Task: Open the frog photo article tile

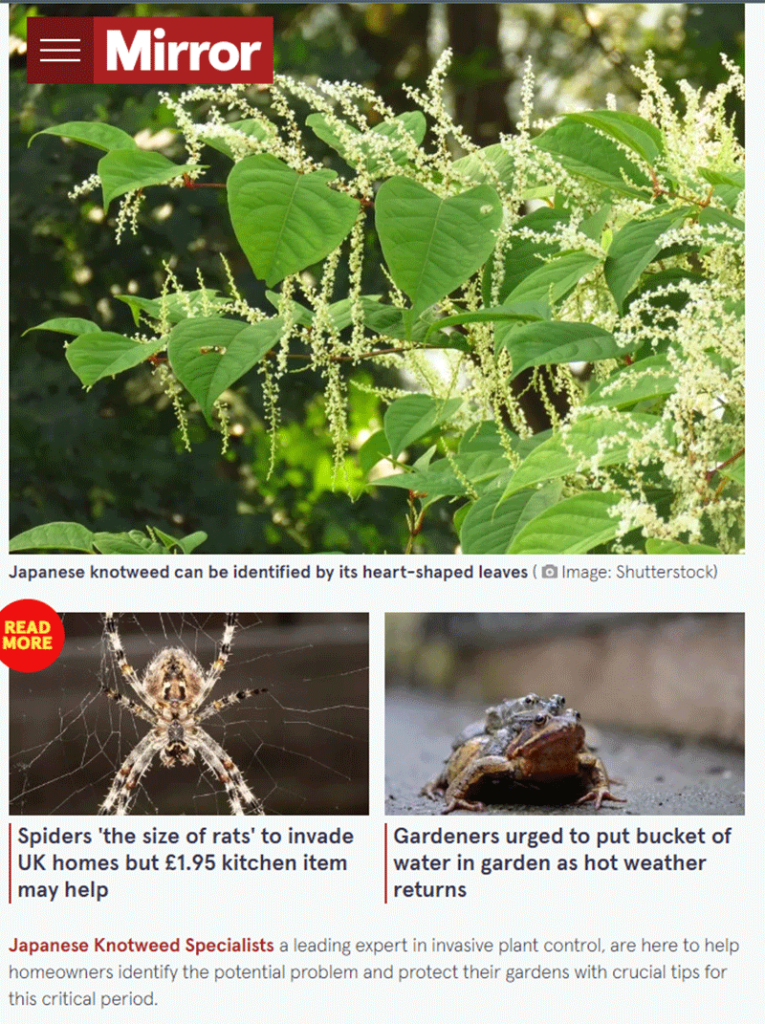Action: click(x=564, y=713)
